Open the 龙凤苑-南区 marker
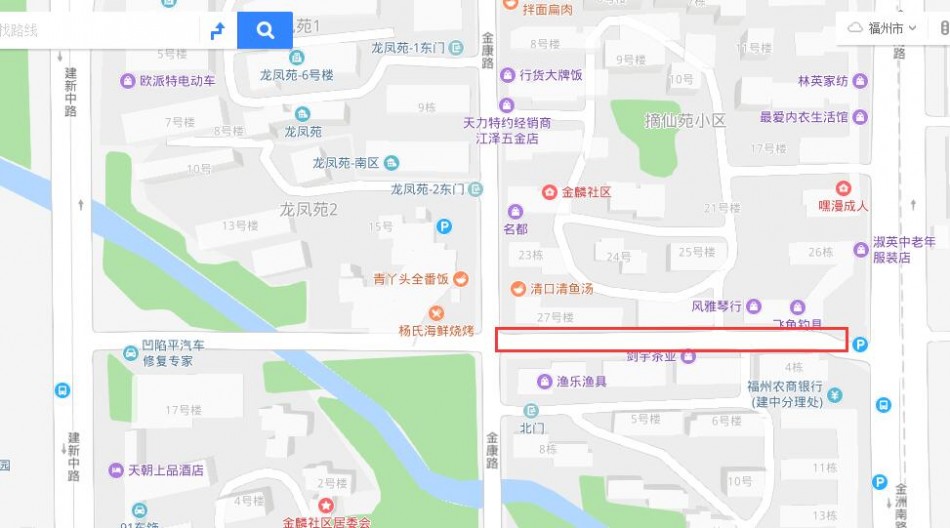Viewport: 950px width, 528px height. tap(392, 162)
